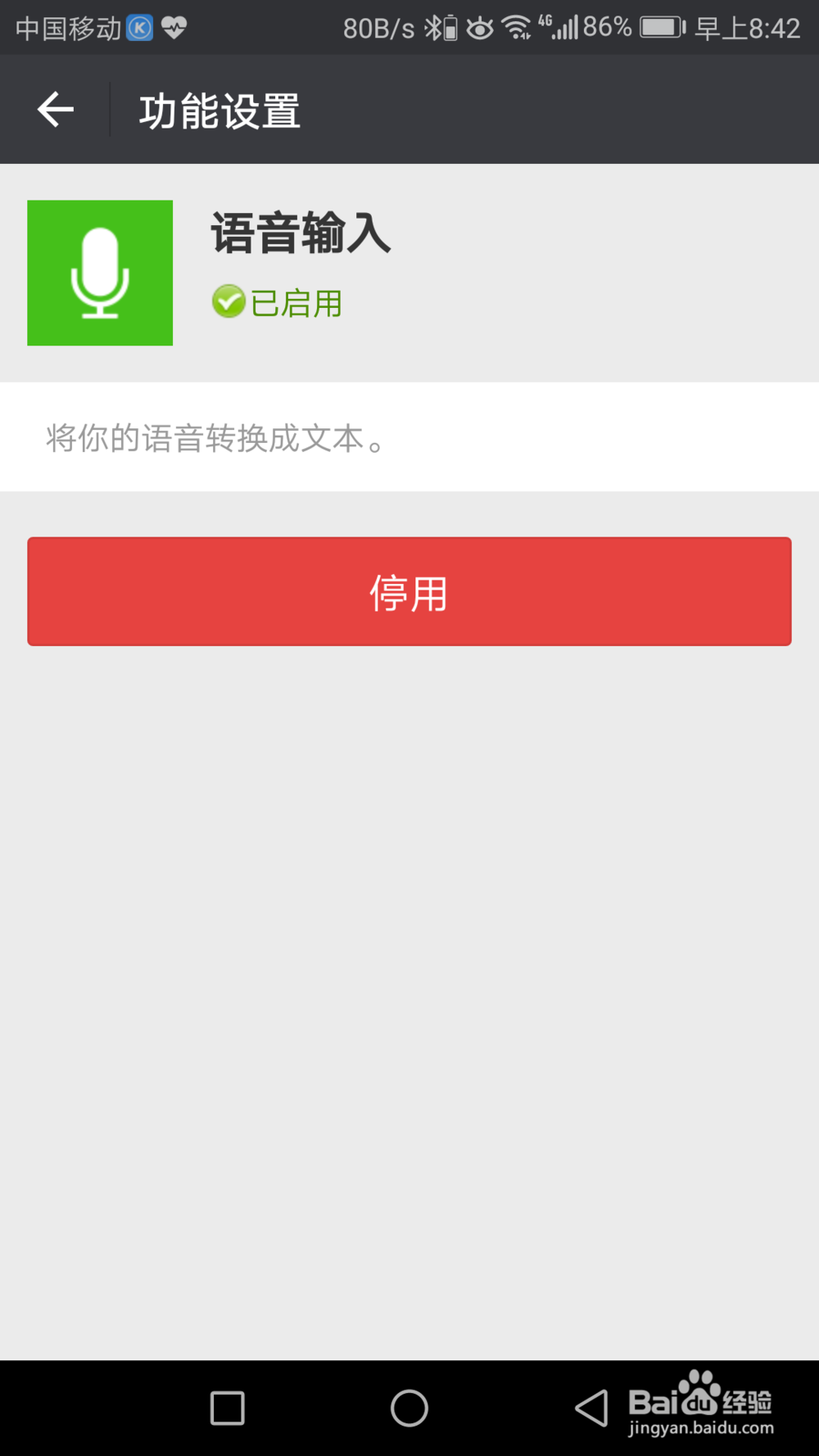
Task: Tap the triangular back navigation button
Action: [x=588, y=1408]
